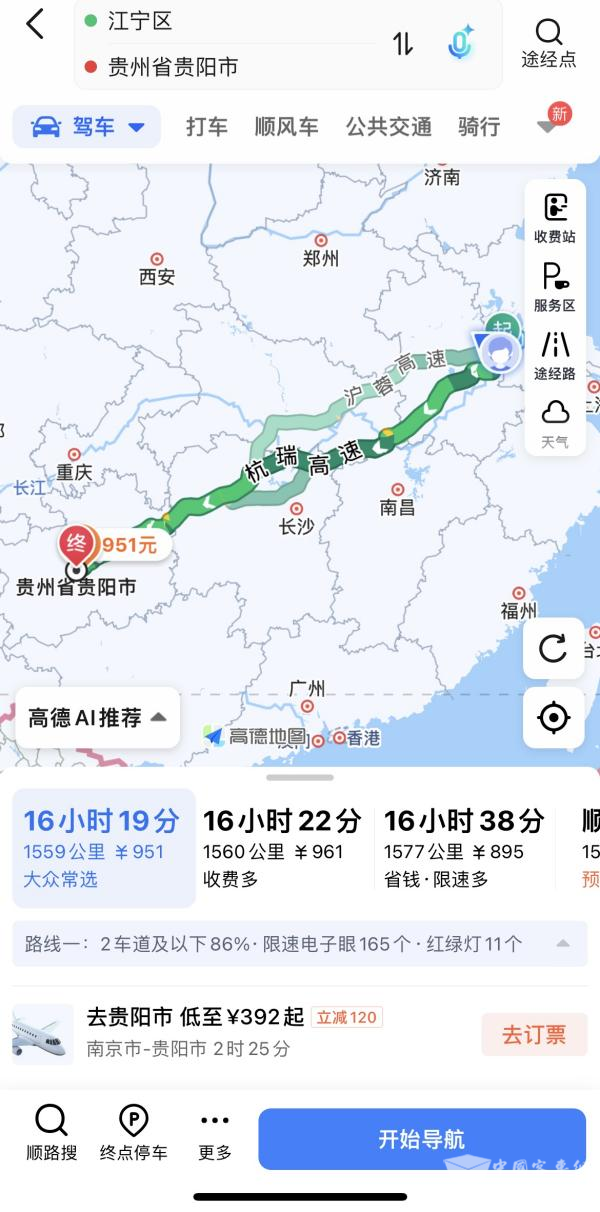600x1212 pixels.
Task: Show 收费站 on the map
Action: [554, 218]
